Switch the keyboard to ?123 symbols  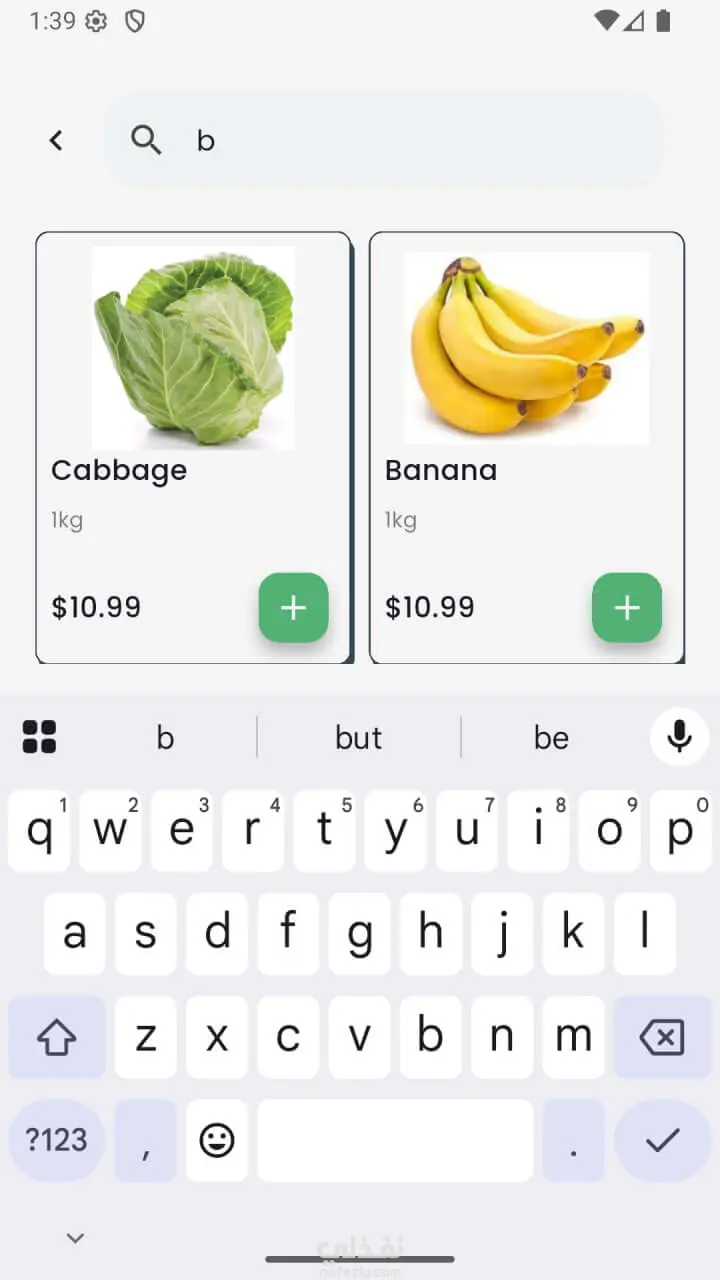[x=56, y=1140]
